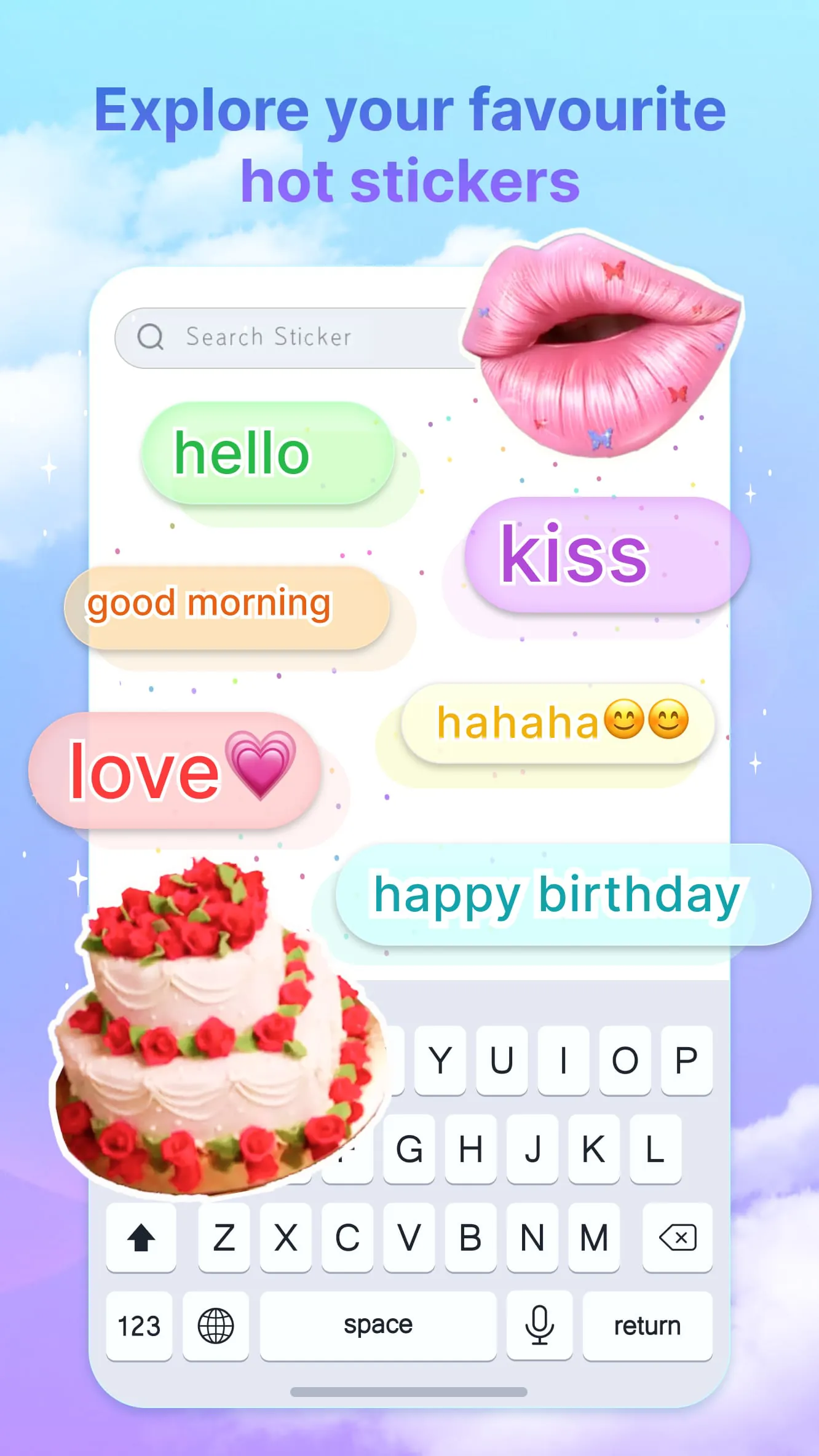This screenshot has width=819, height=1456.
Task: Tap the search magnifier icon
Action: click(x=152, y=337)
